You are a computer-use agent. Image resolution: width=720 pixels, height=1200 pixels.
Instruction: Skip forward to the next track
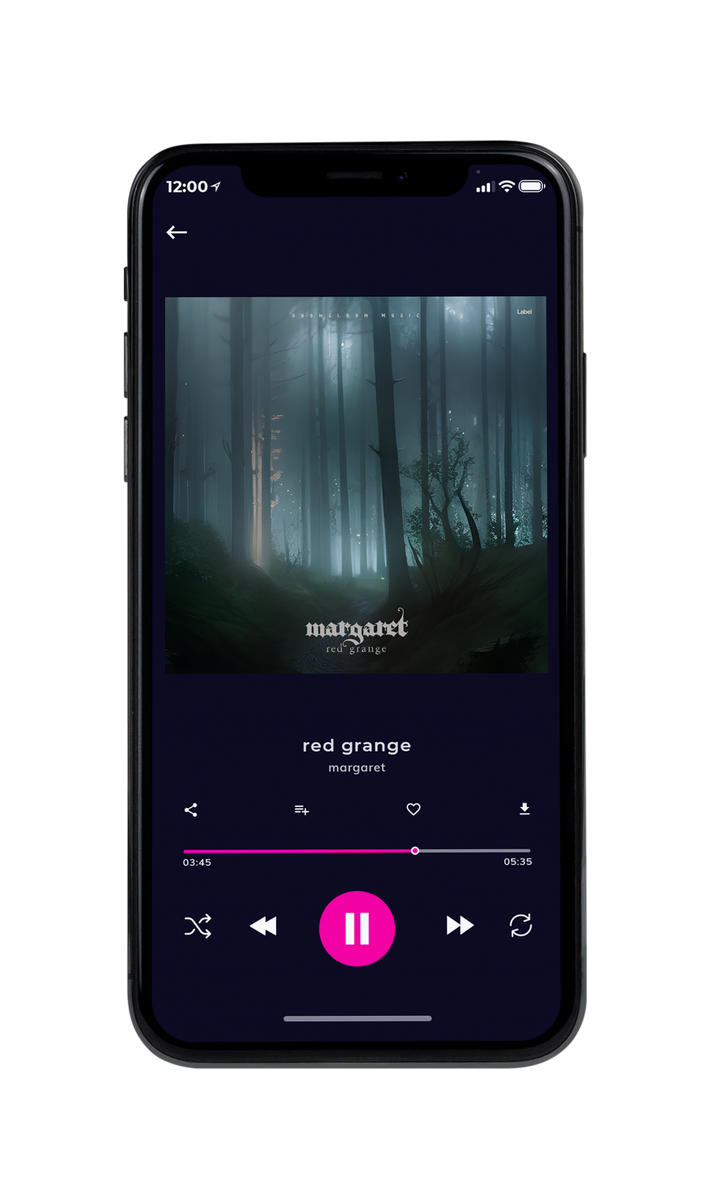pyautogui.click(x=460, y=926)
